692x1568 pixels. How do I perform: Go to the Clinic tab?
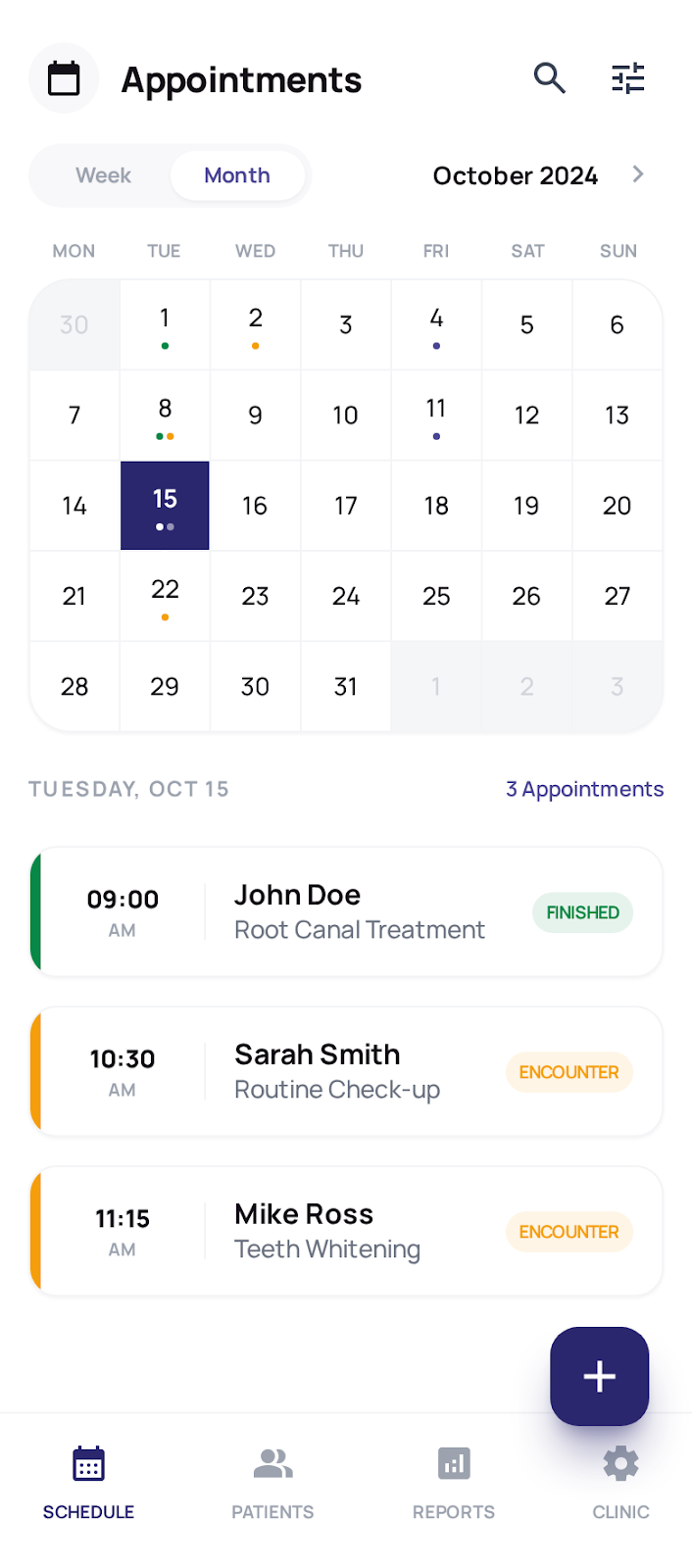620,1483
